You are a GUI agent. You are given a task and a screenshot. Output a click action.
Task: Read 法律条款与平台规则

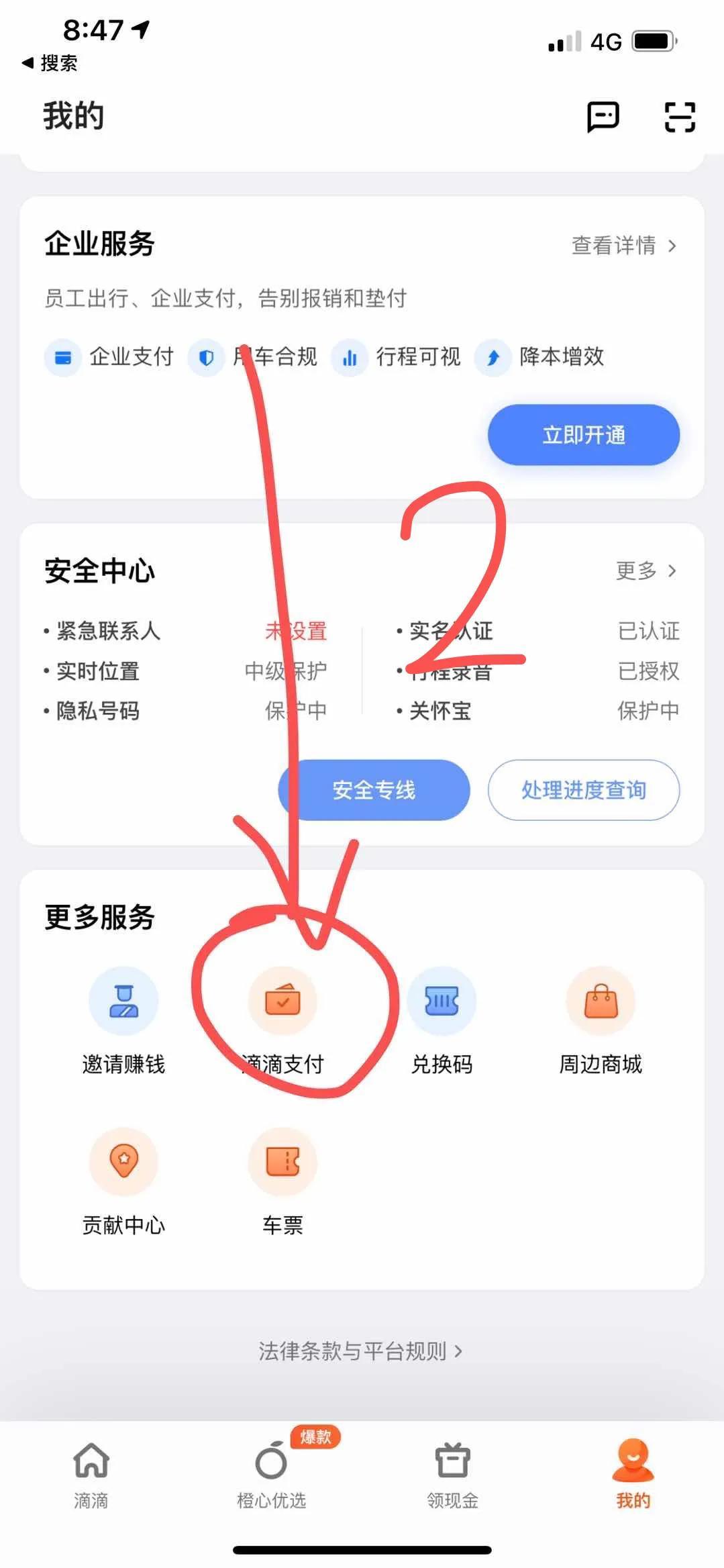[360, 1351]
